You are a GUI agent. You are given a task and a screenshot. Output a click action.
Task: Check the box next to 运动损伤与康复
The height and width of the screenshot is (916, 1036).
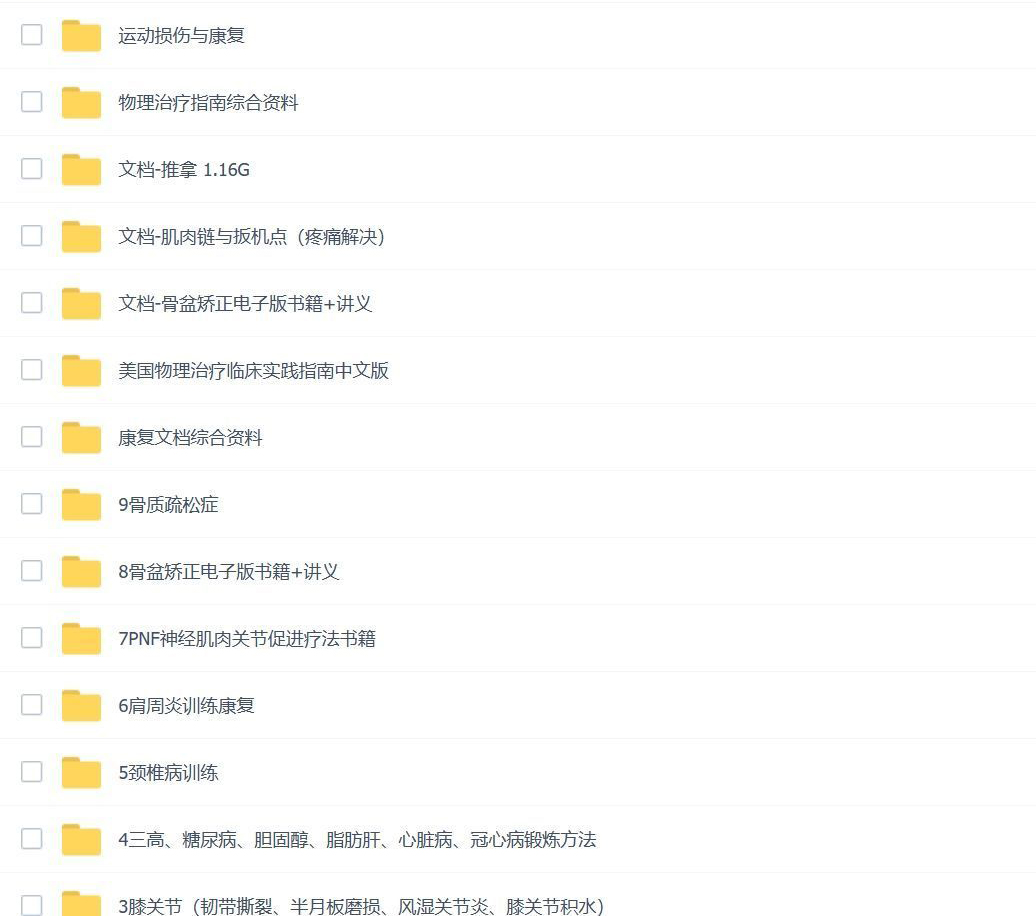(x=32, y=35)
